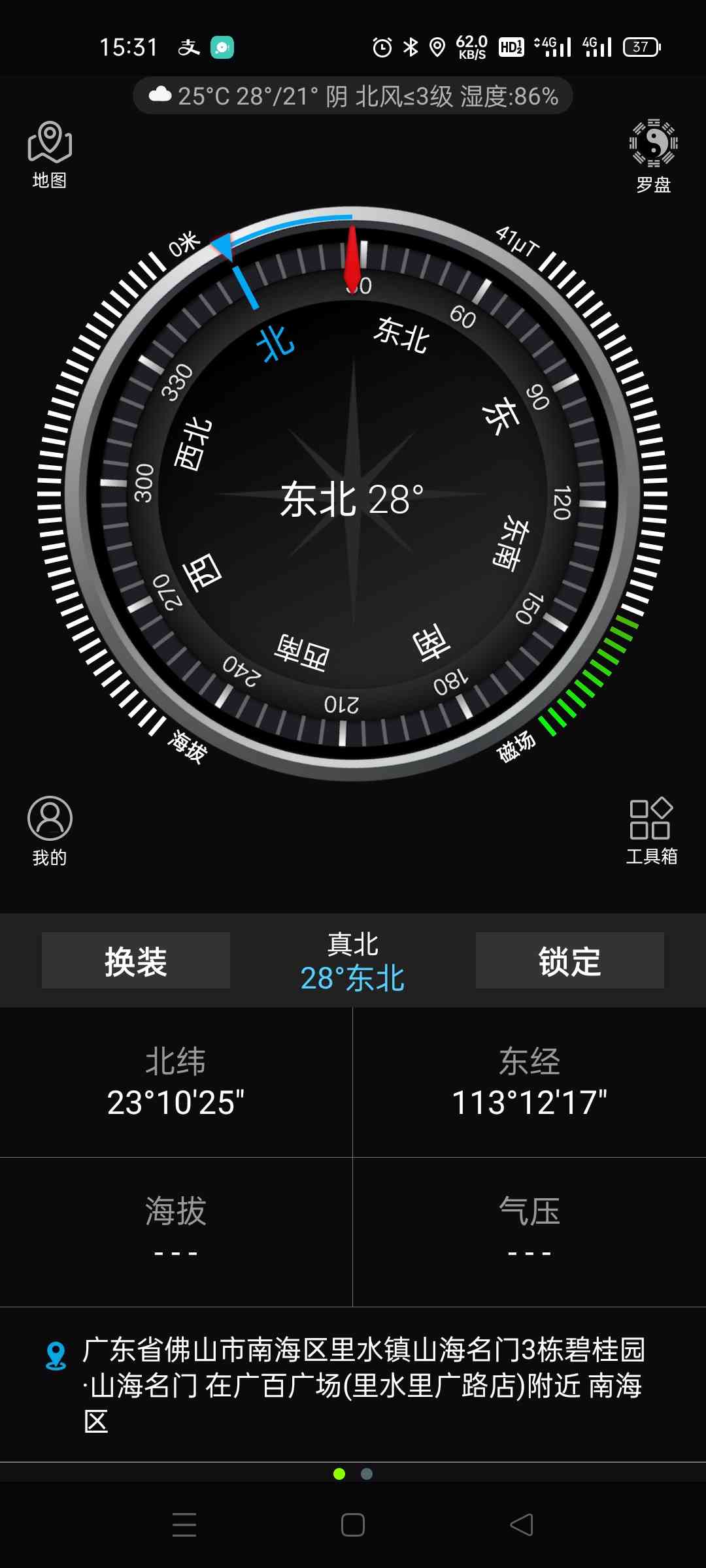The width and height of the screenshot is (706, 1568).
Task: Tap the 换装 button to change skin
Action: (136, 960)
